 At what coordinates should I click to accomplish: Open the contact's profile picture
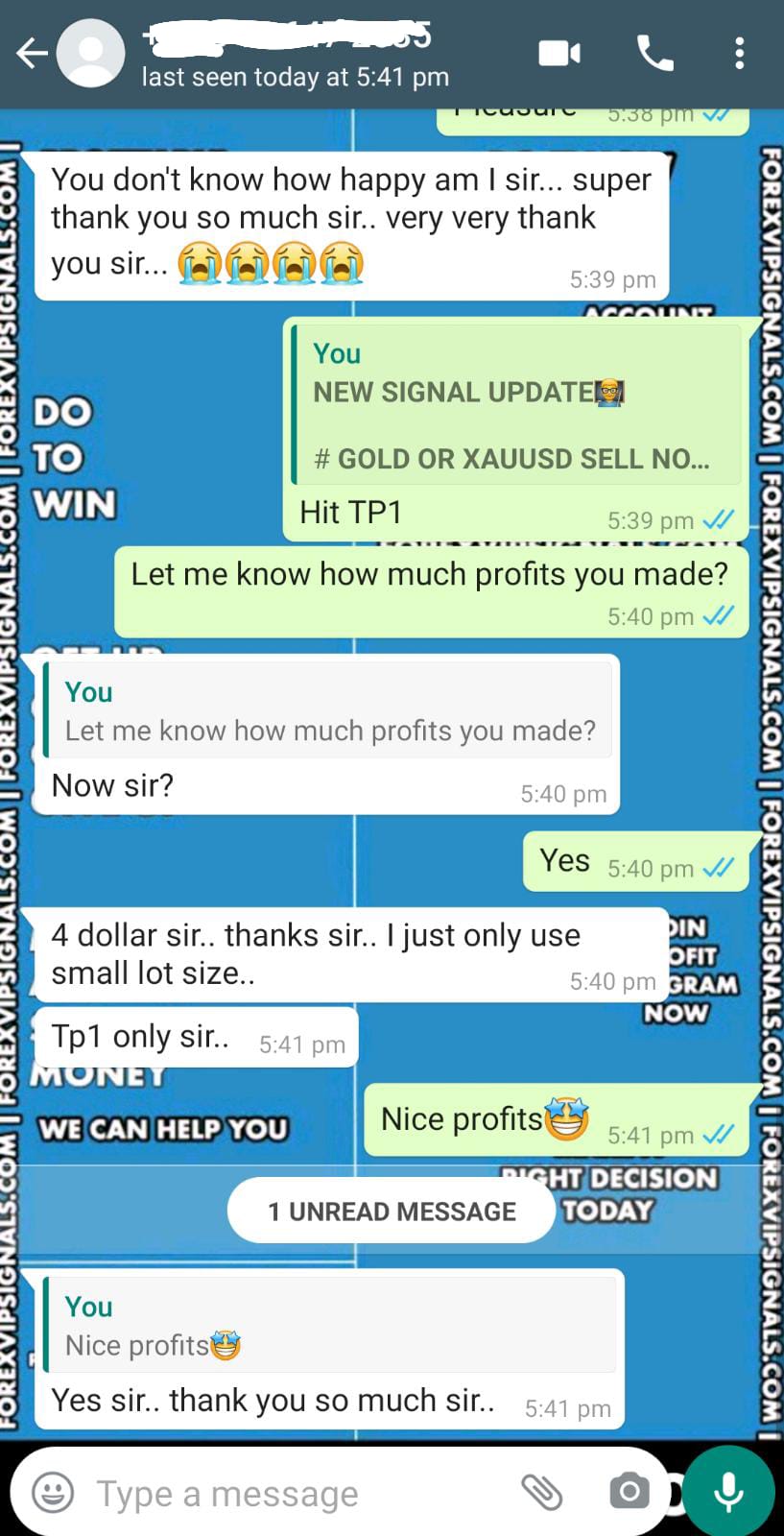[90, 54]
